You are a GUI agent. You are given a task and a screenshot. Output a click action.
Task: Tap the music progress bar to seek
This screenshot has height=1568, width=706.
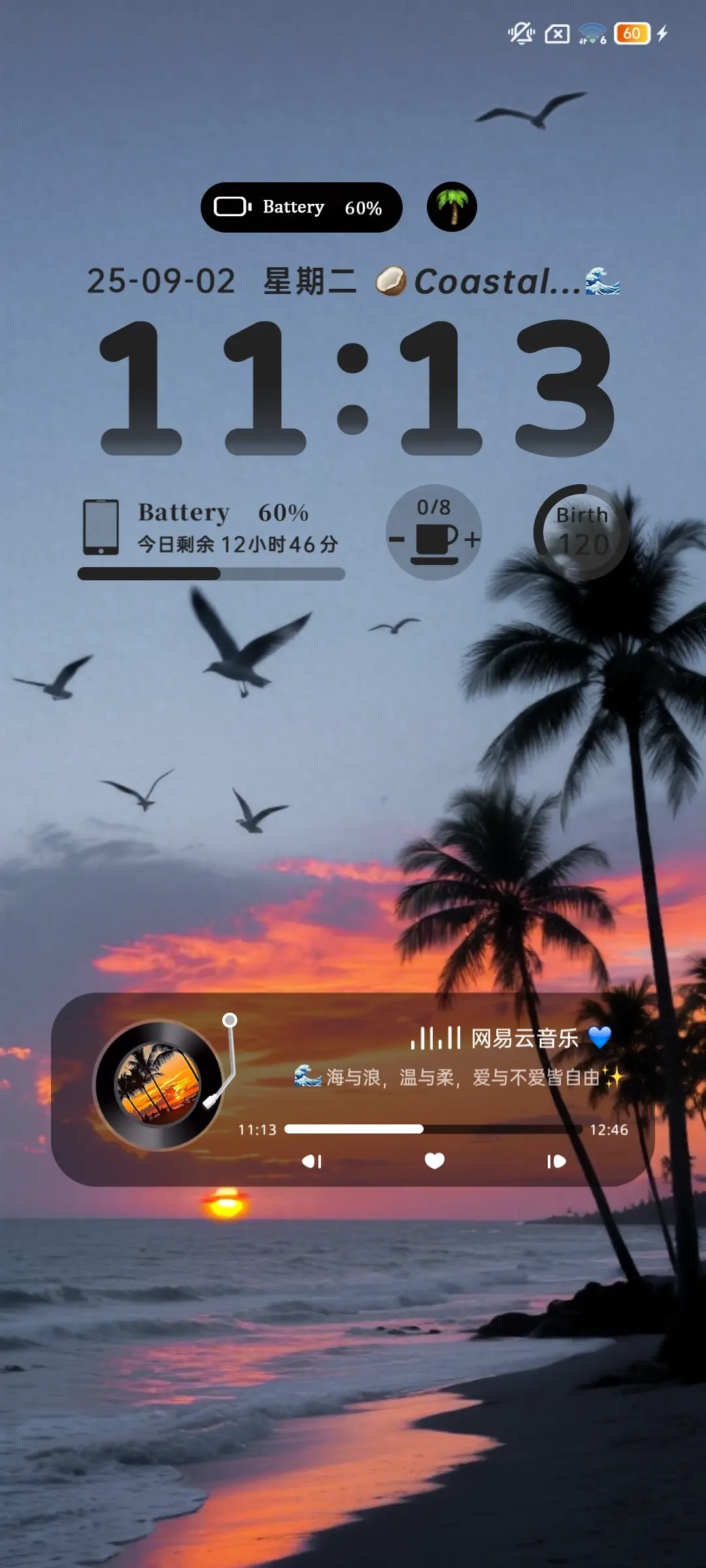click(x=433, y=1129)
